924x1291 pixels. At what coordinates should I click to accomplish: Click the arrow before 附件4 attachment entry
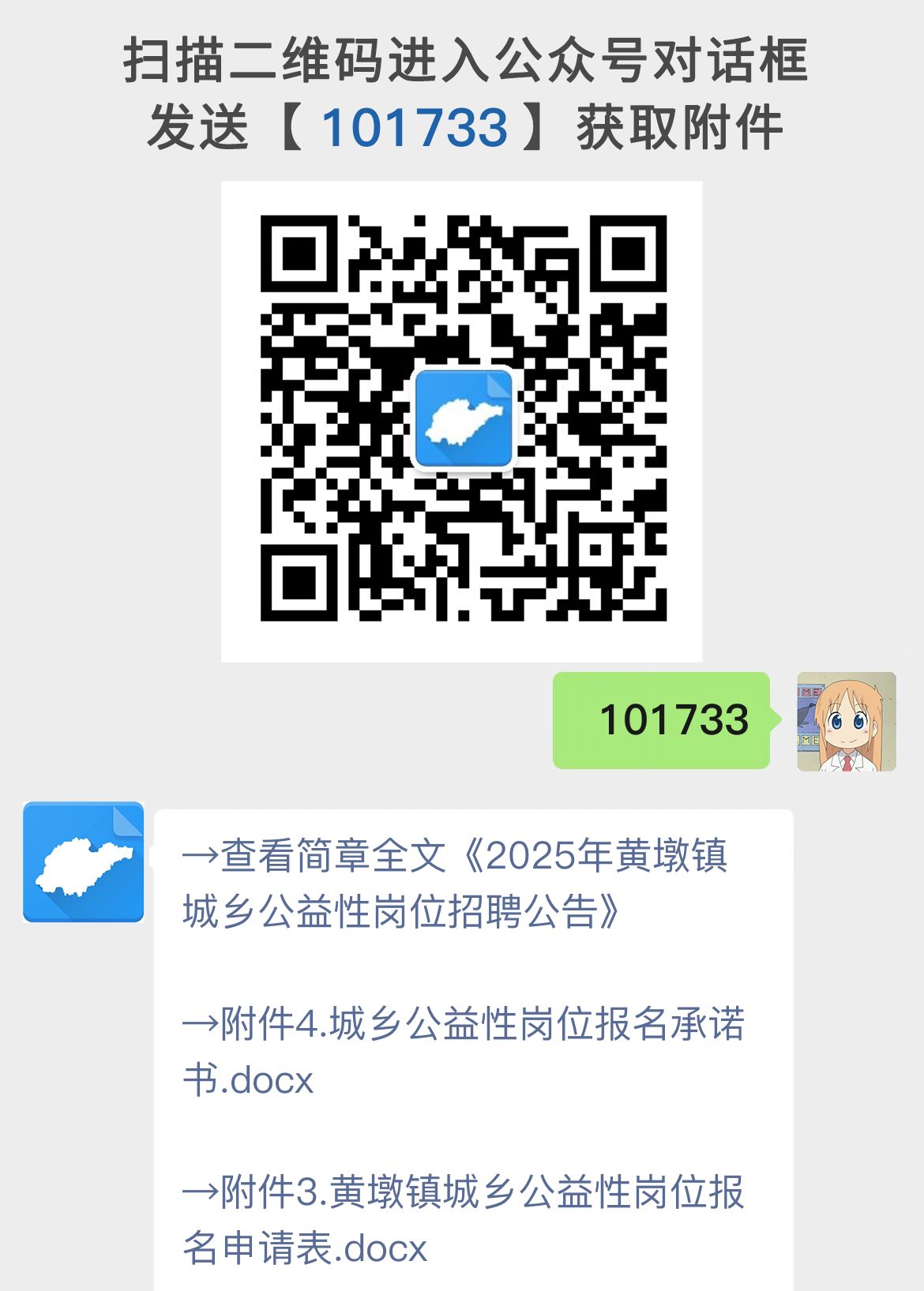tap(200, 1022)
